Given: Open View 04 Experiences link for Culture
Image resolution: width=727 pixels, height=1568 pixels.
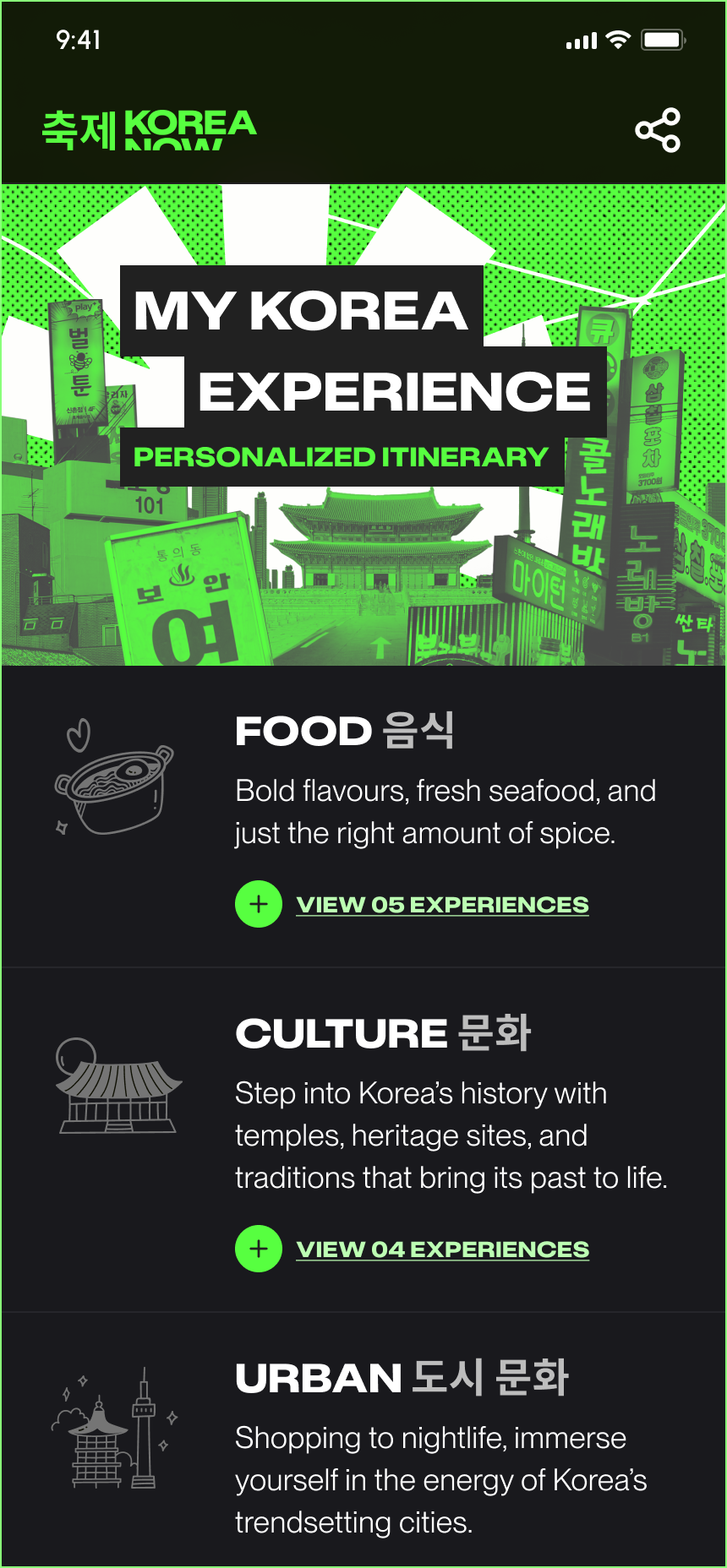Looking at the screenshot, I should [442, 1249].
